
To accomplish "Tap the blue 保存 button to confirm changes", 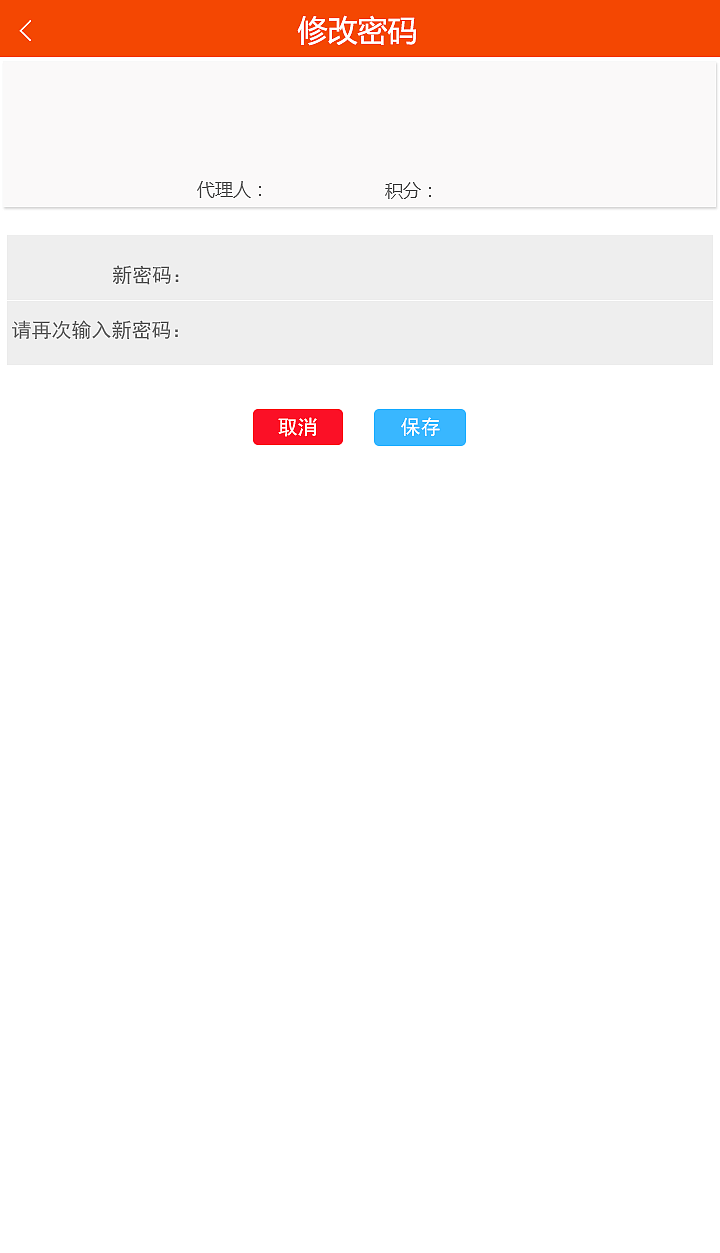I will (x=419, y=427).
